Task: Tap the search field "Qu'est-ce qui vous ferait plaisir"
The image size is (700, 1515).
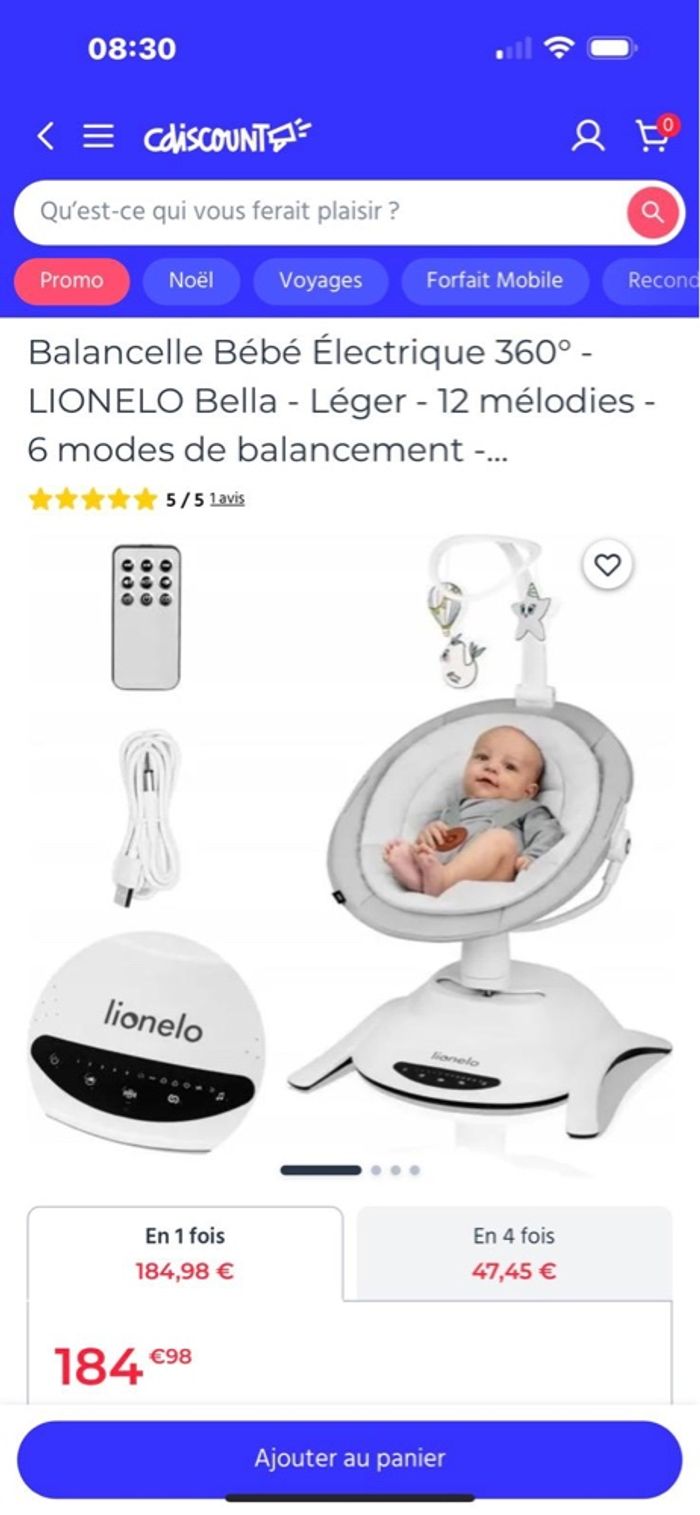Action: [320, 212]
